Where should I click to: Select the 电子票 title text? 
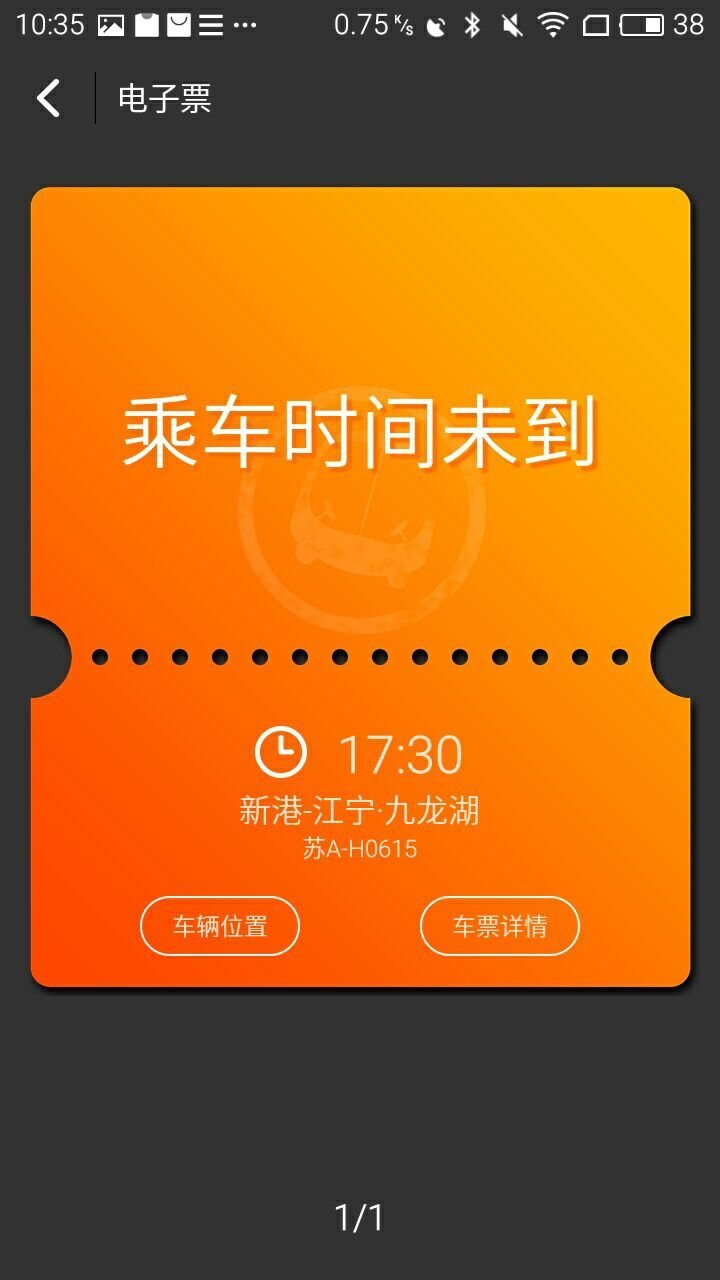click(163, 98)
